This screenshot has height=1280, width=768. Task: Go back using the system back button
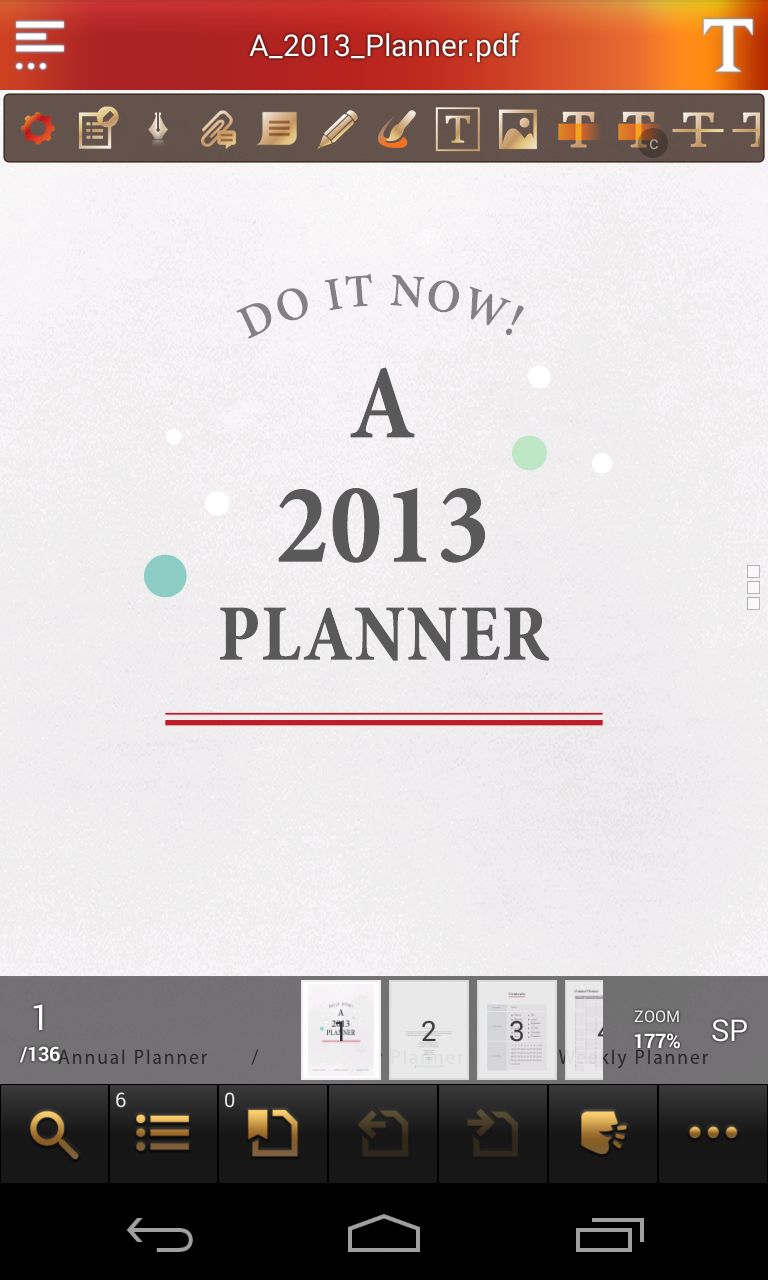(x=160, y=1235)
